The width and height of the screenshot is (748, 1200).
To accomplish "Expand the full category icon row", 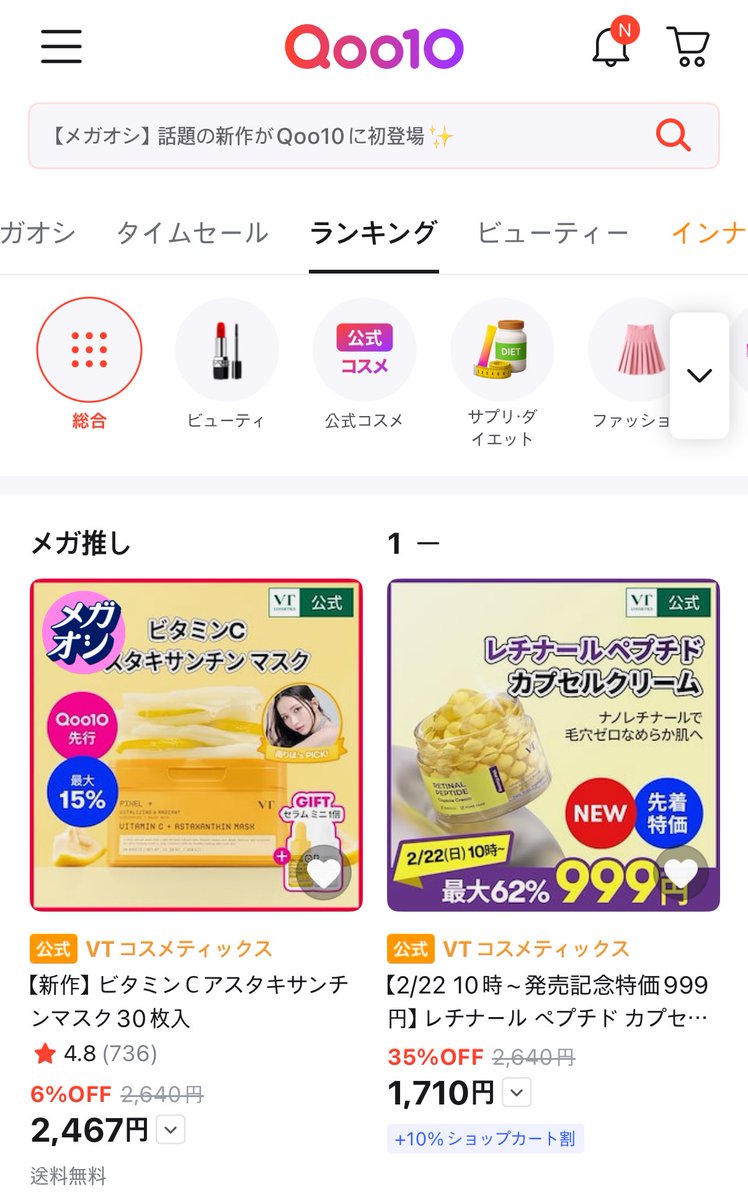I will pyautogui.click(x=700, y=375).
